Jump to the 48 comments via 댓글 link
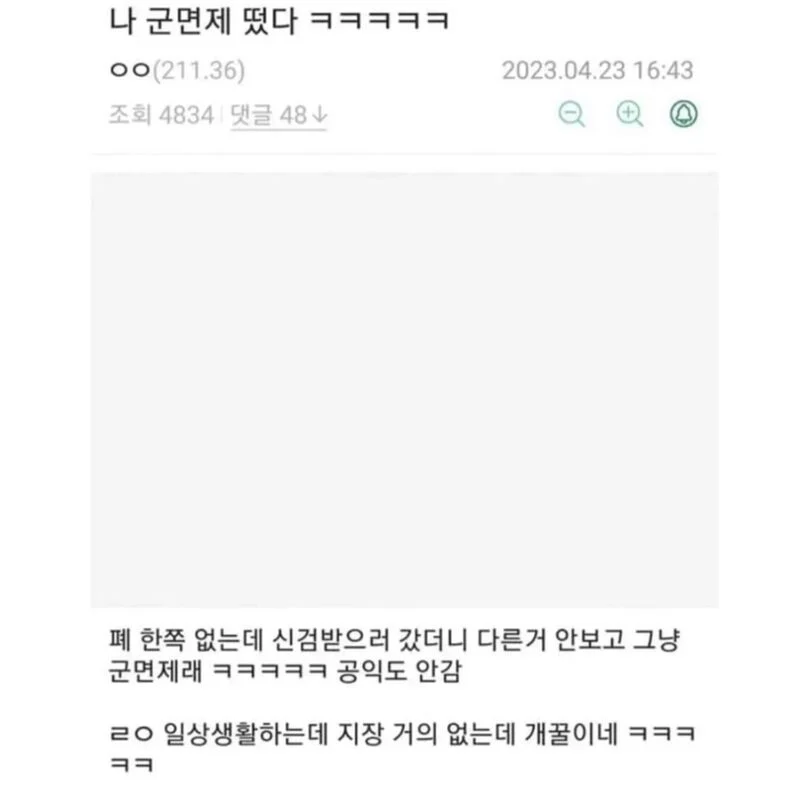 (278, 116)
